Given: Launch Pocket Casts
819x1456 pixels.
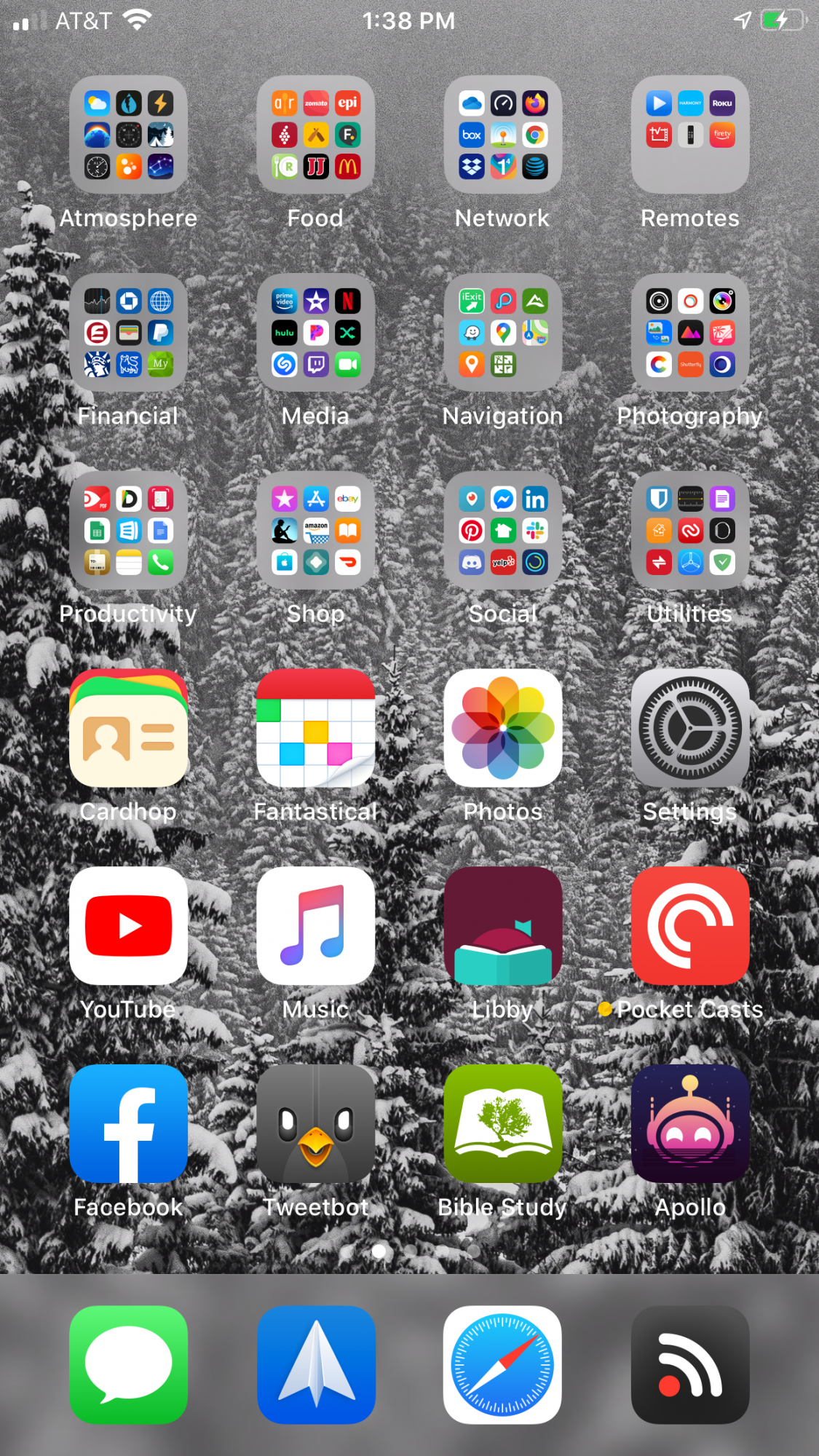Looking at the screenshot, I should [x=690, y=926].
